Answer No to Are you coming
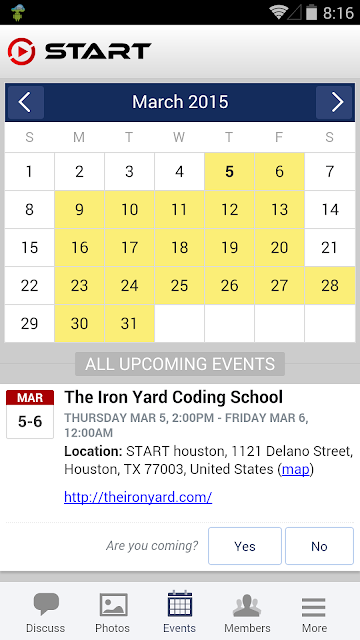360x640 pixels. click(319, 546)
